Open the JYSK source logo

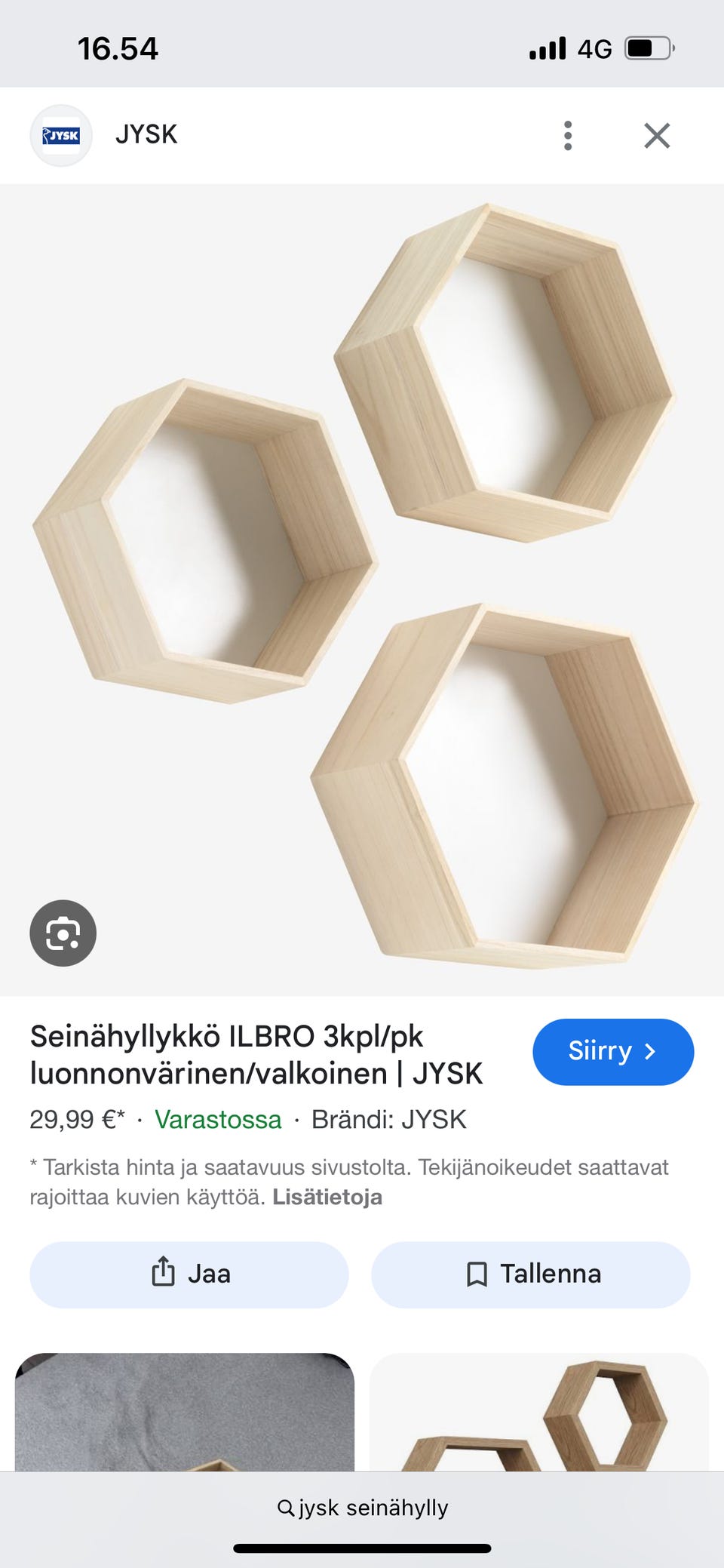(x=61, y=136)
